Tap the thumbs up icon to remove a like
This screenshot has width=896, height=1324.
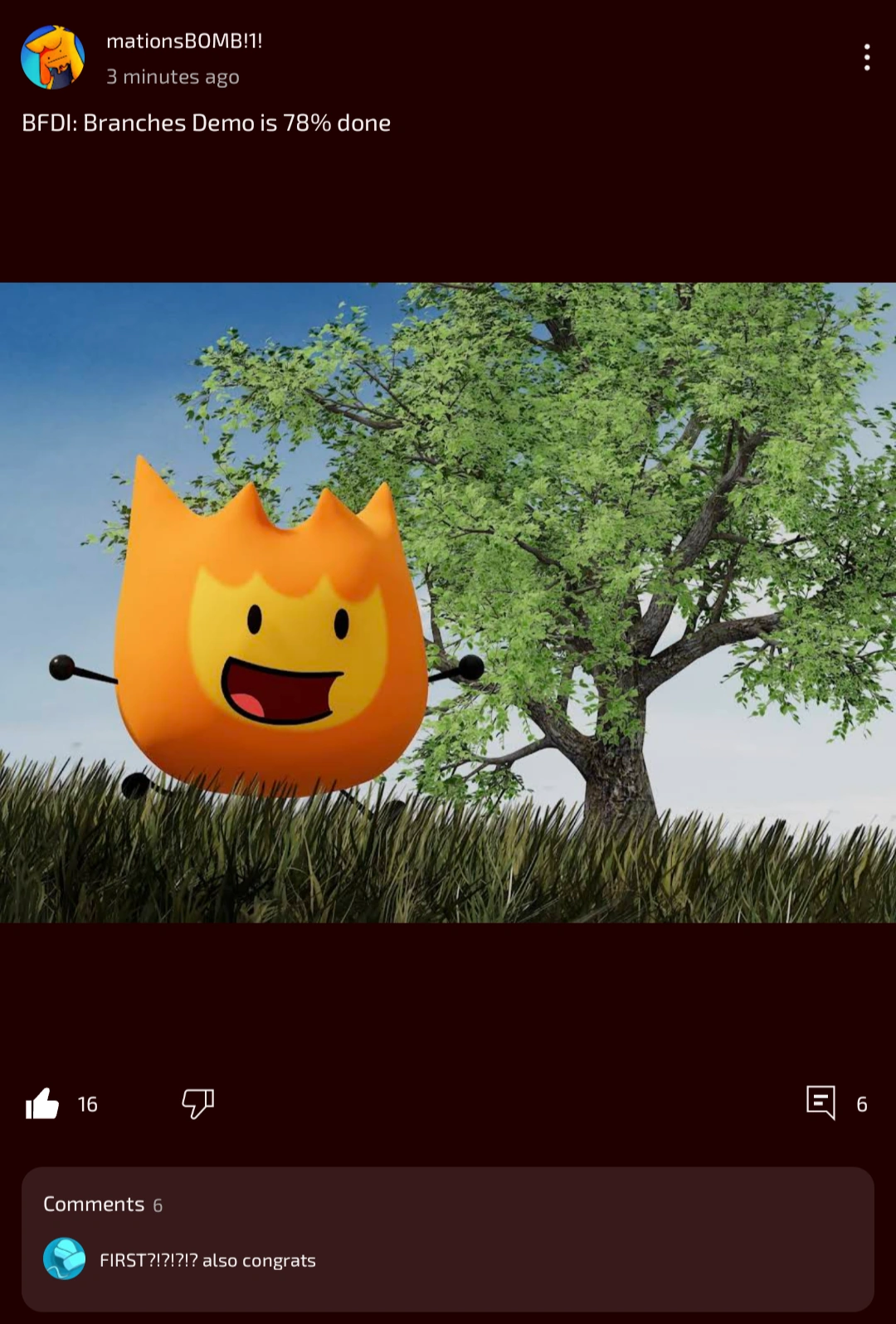tap(41, 1104)
